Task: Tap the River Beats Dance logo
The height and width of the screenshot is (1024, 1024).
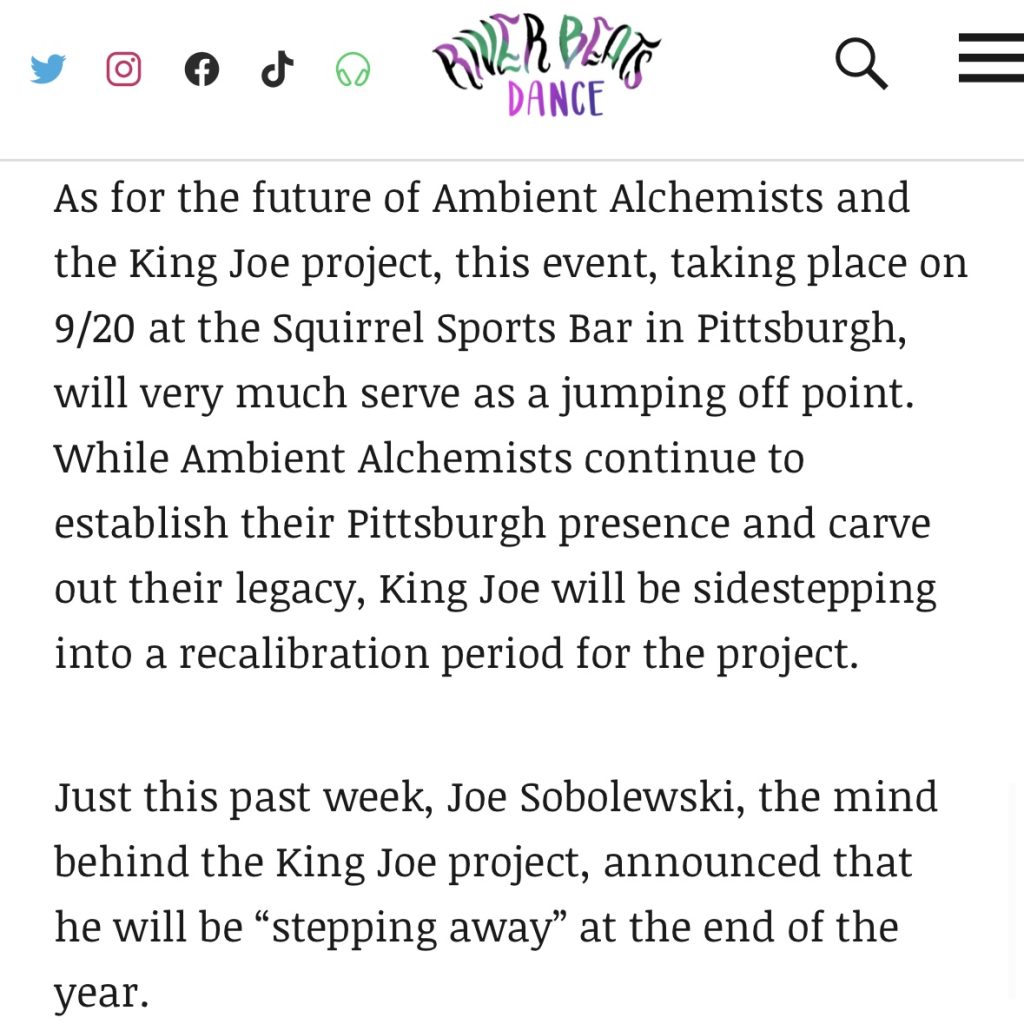Action: [x=547, y=68]
